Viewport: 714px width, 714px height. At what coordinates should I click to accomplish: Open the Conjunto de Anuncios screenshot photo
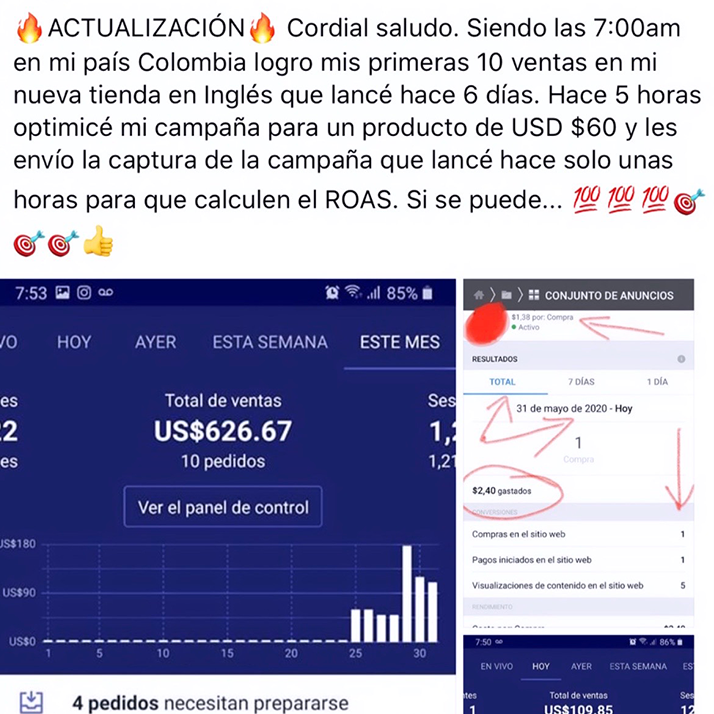586,452
